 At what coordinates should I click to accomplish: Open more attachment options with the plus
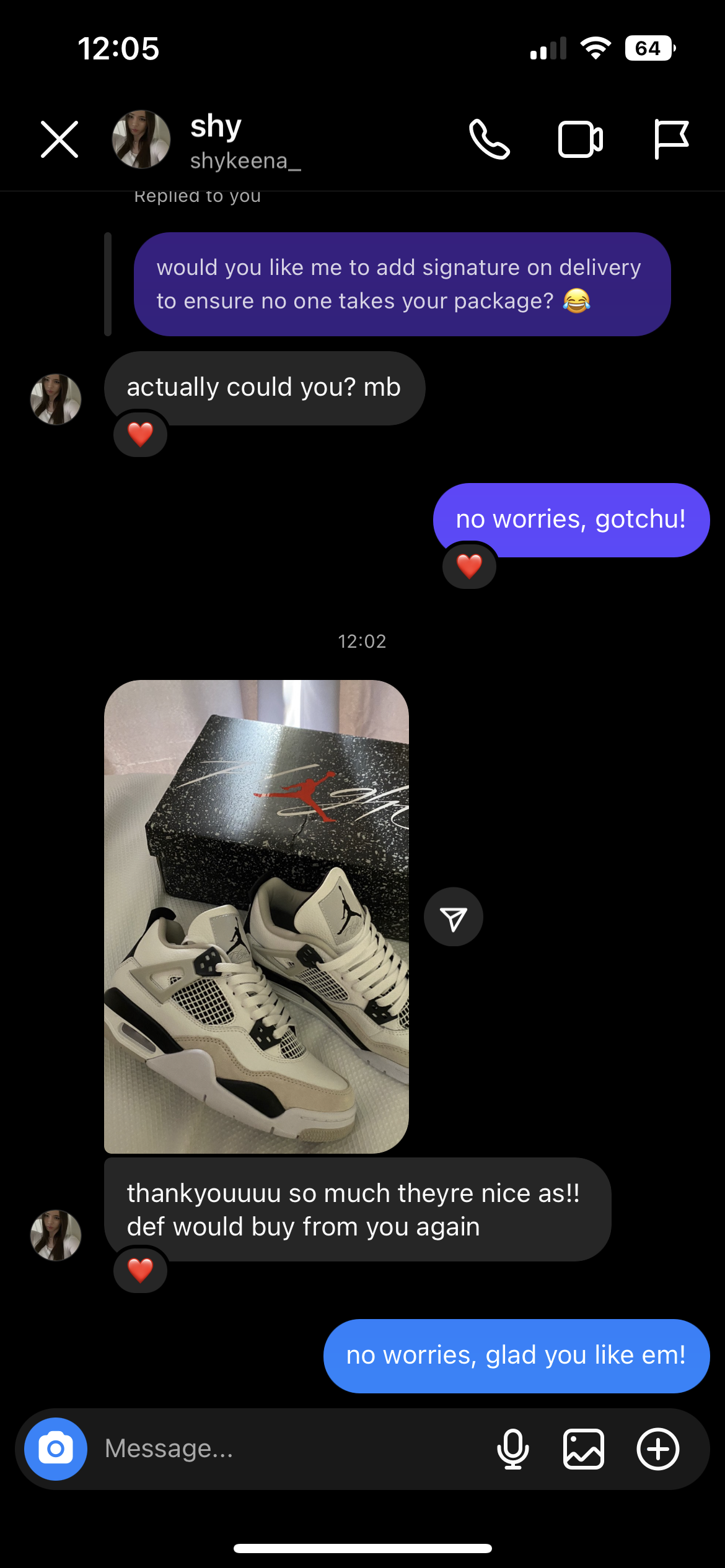(x=658, y=1449)
